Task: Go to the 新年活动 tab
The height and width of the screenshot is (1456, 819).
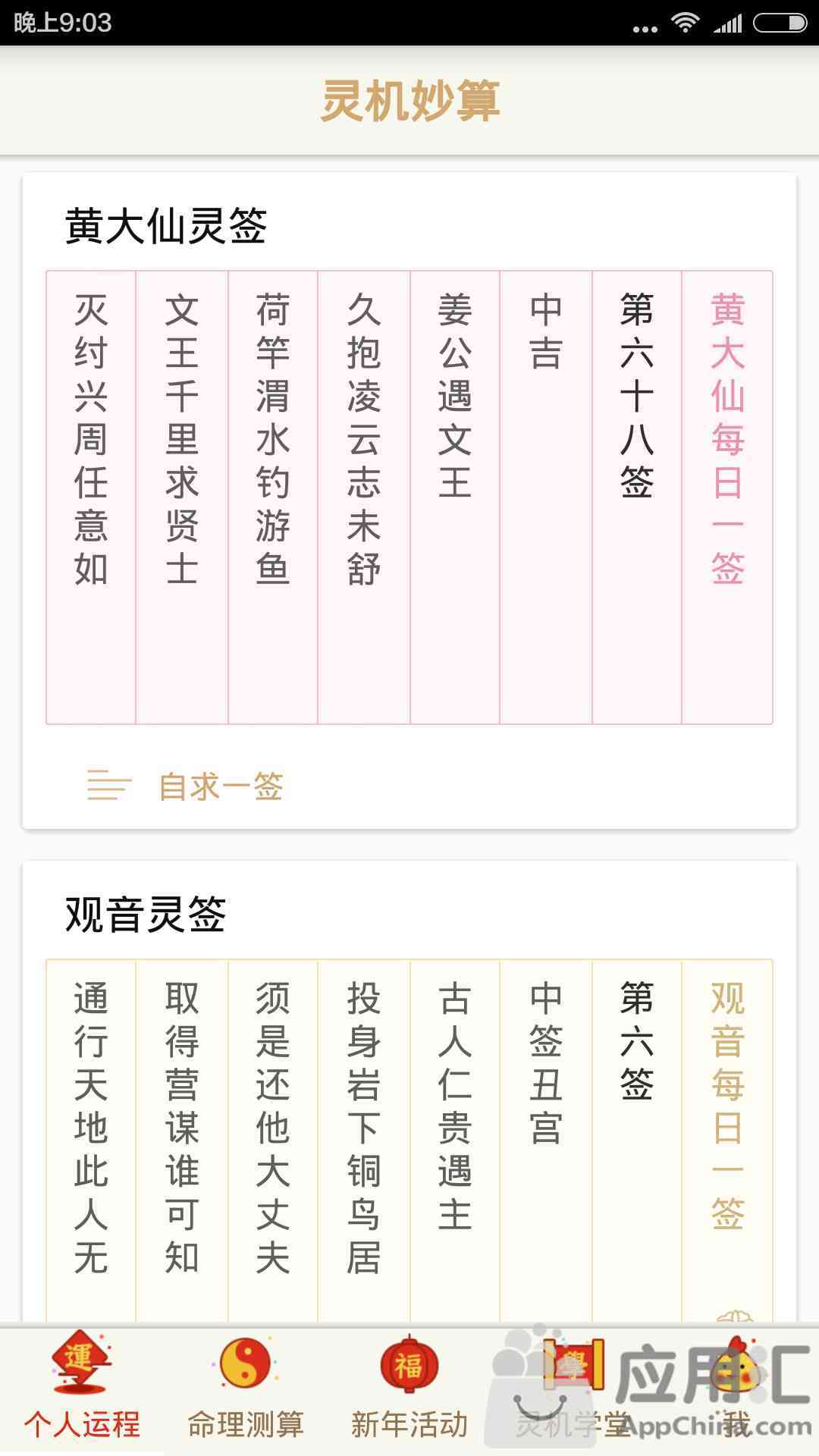Action: (x=409, y=1391)
